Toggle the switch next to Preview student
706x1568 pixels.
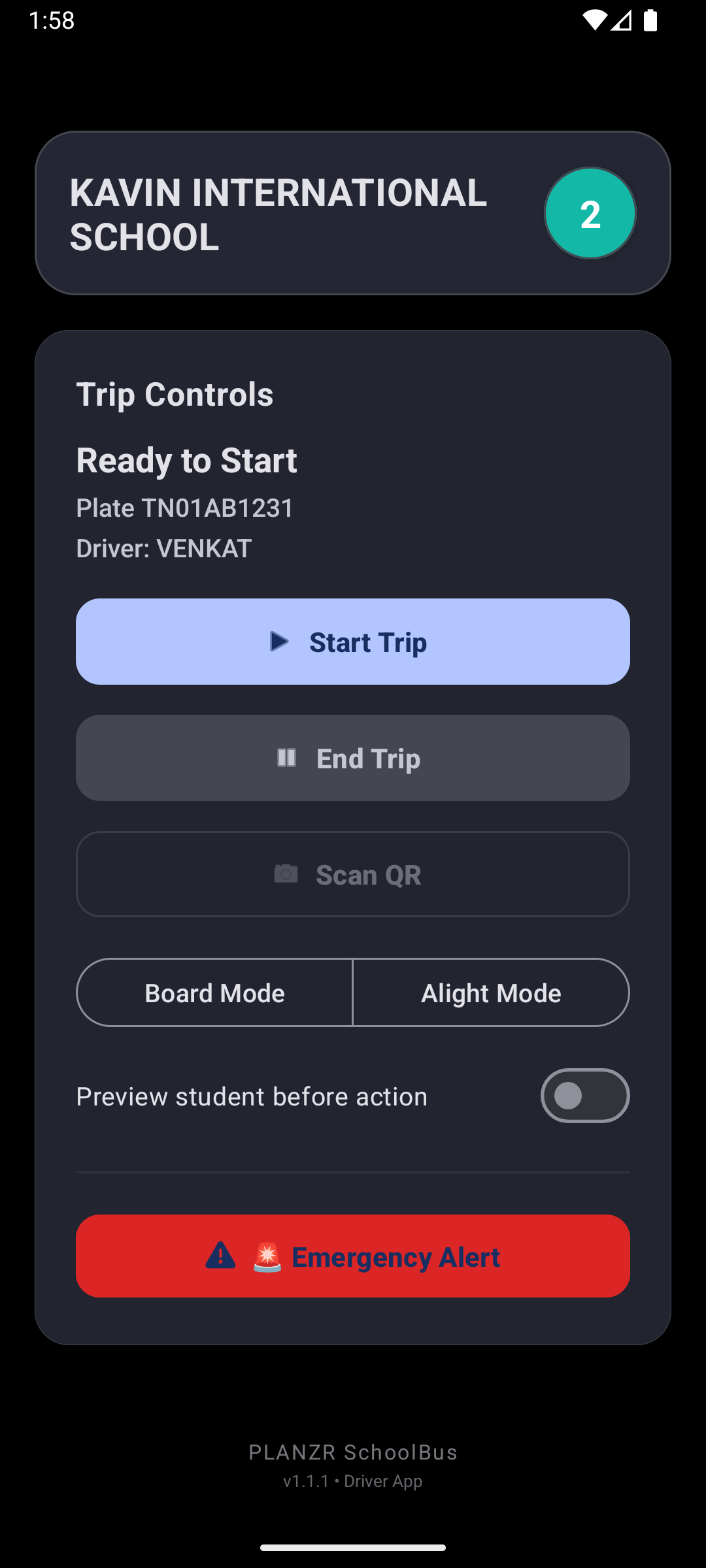pyautogui.click(x=585, y=1096)
